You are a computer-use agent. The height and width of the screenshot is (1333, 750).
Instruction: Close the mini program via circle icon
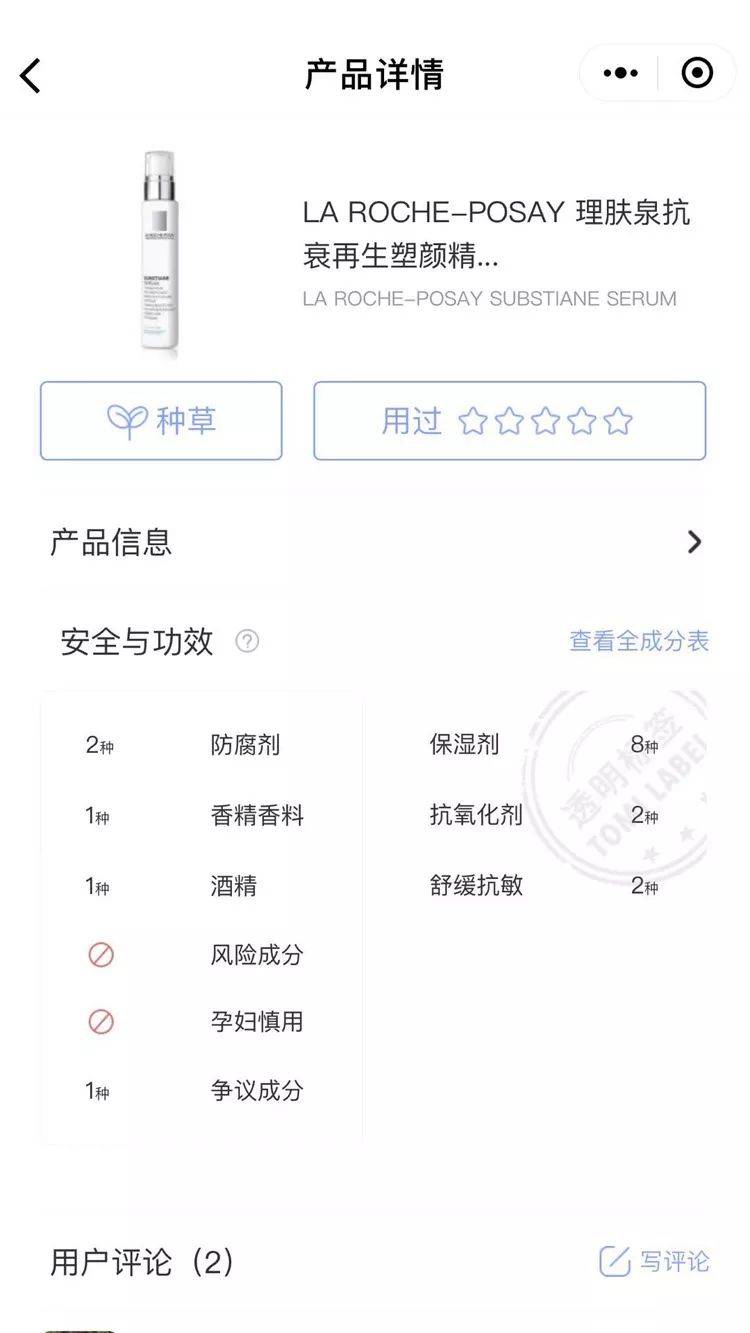697,73
